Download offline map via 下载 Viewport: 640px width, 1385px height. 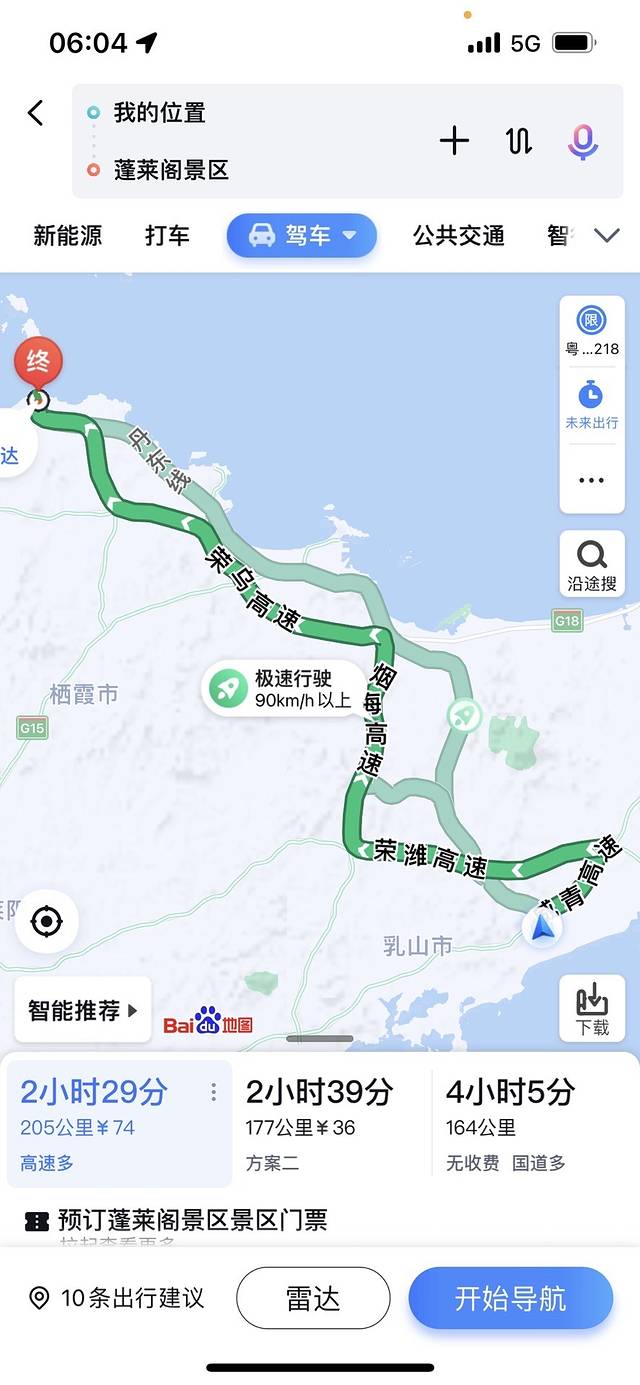[592, 1009]
